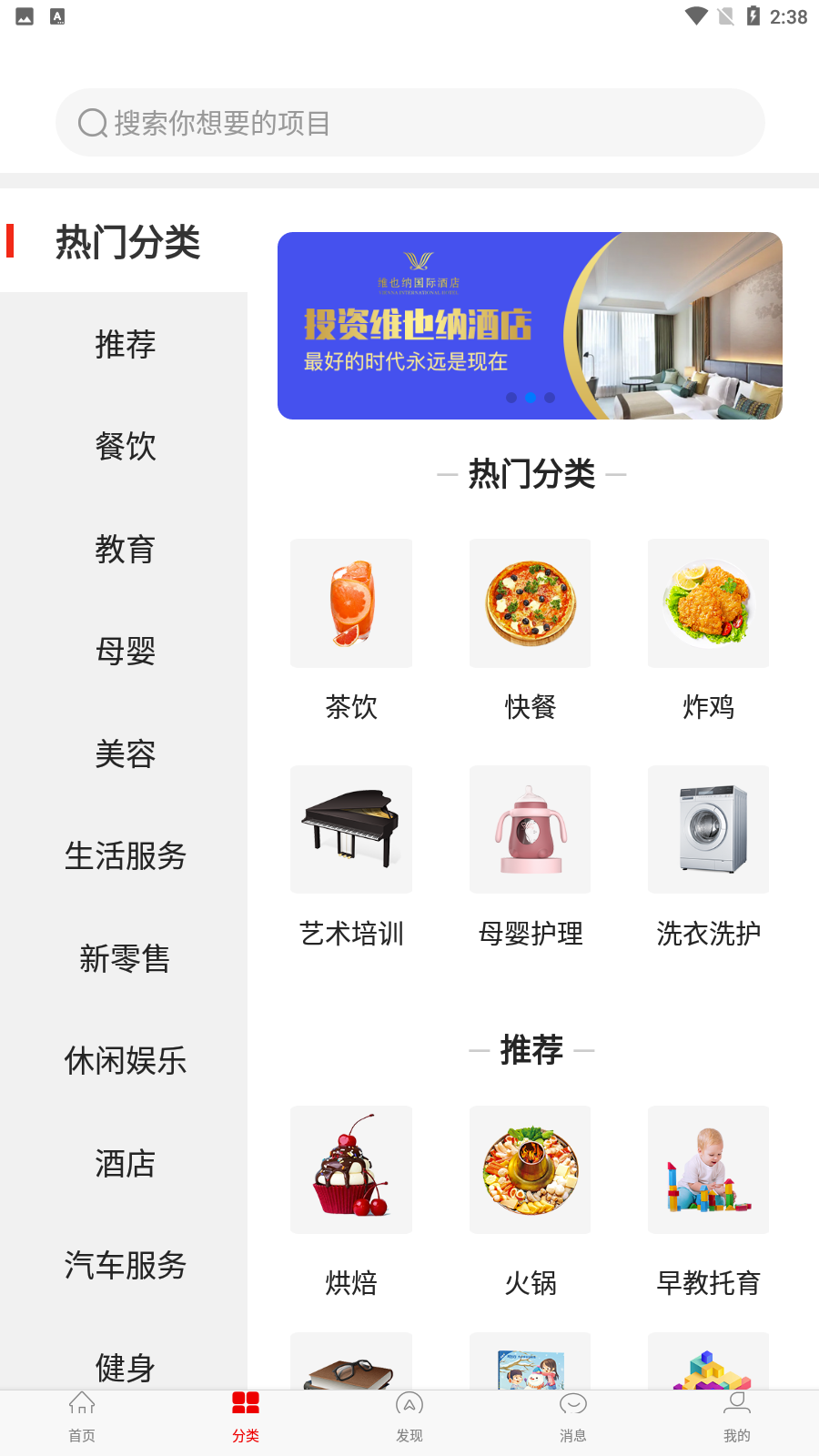Choose the 美容 sidebar category

click(125, 754)
